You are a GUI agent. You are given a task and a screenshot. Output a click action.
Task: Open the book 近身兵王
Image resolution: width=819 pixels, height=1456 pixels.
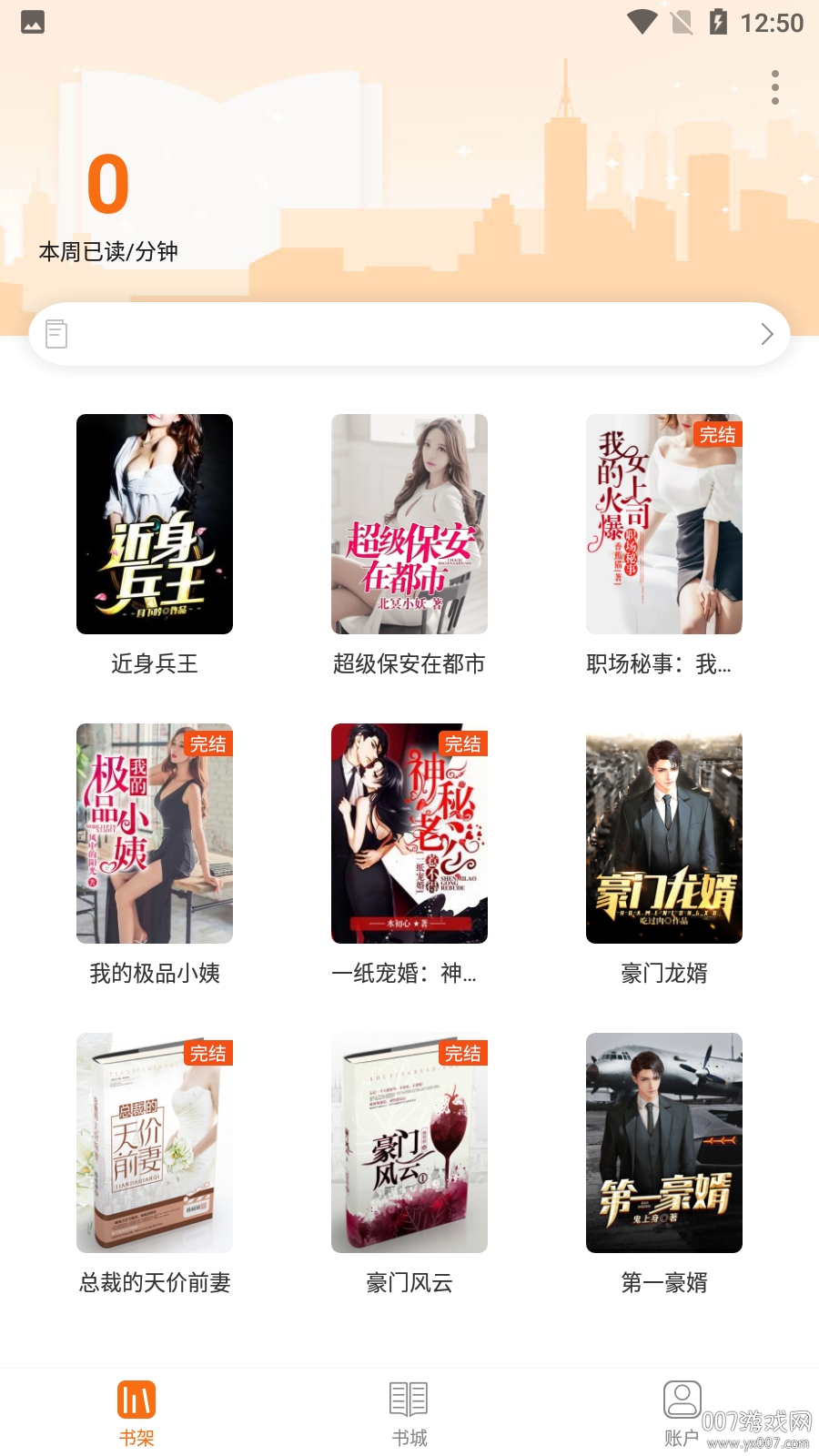click(x=155, y=524)
